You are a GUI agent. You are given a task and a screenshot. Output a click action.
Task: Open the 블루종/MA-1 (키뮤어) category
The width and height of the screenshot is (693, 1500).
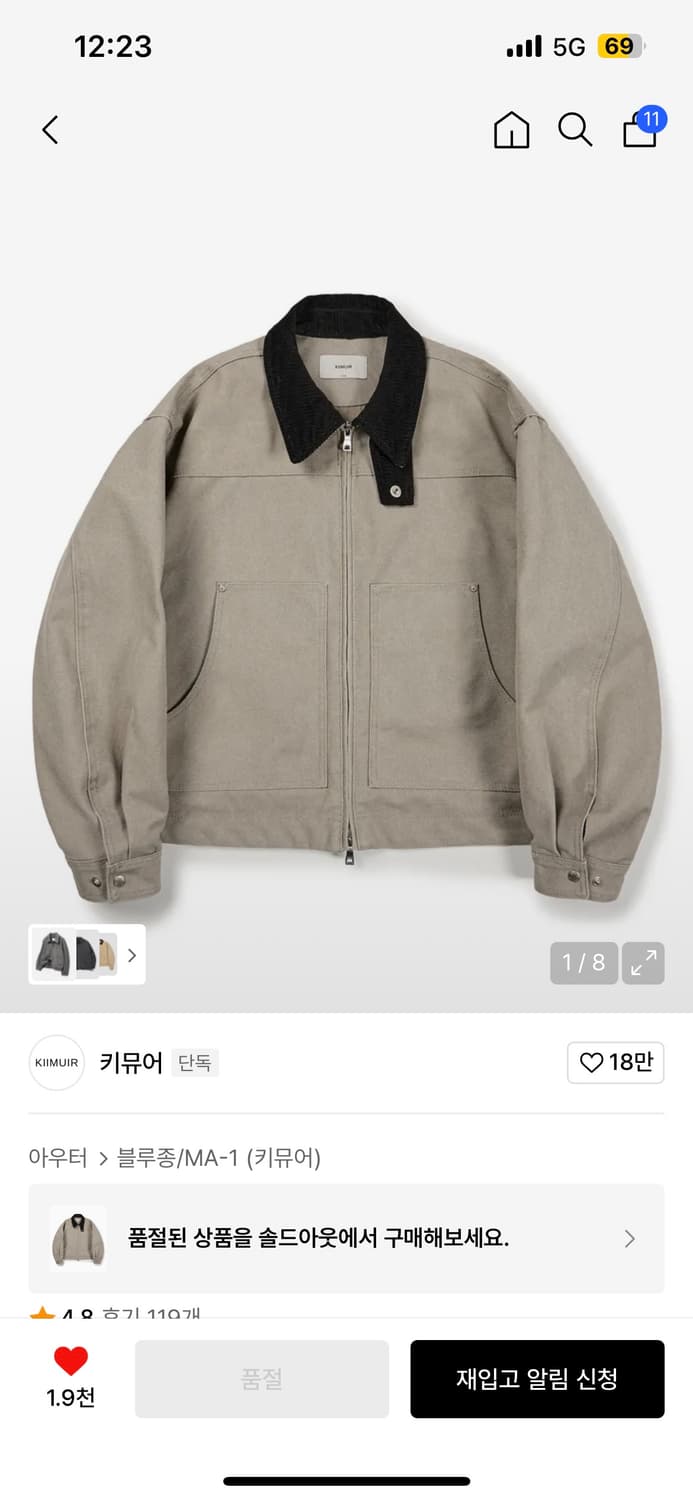(219, 1158)
